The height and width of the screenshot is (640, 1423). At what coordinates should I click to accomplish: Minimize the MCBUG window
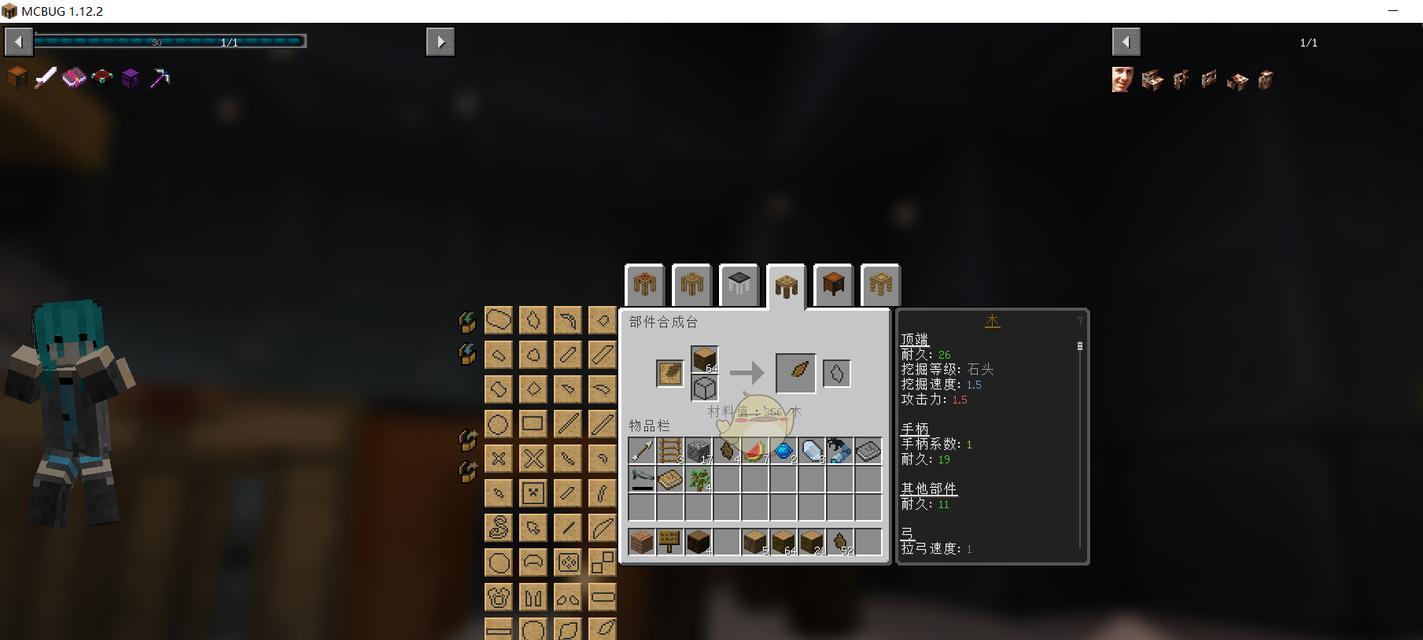(x=1392, y=10)
